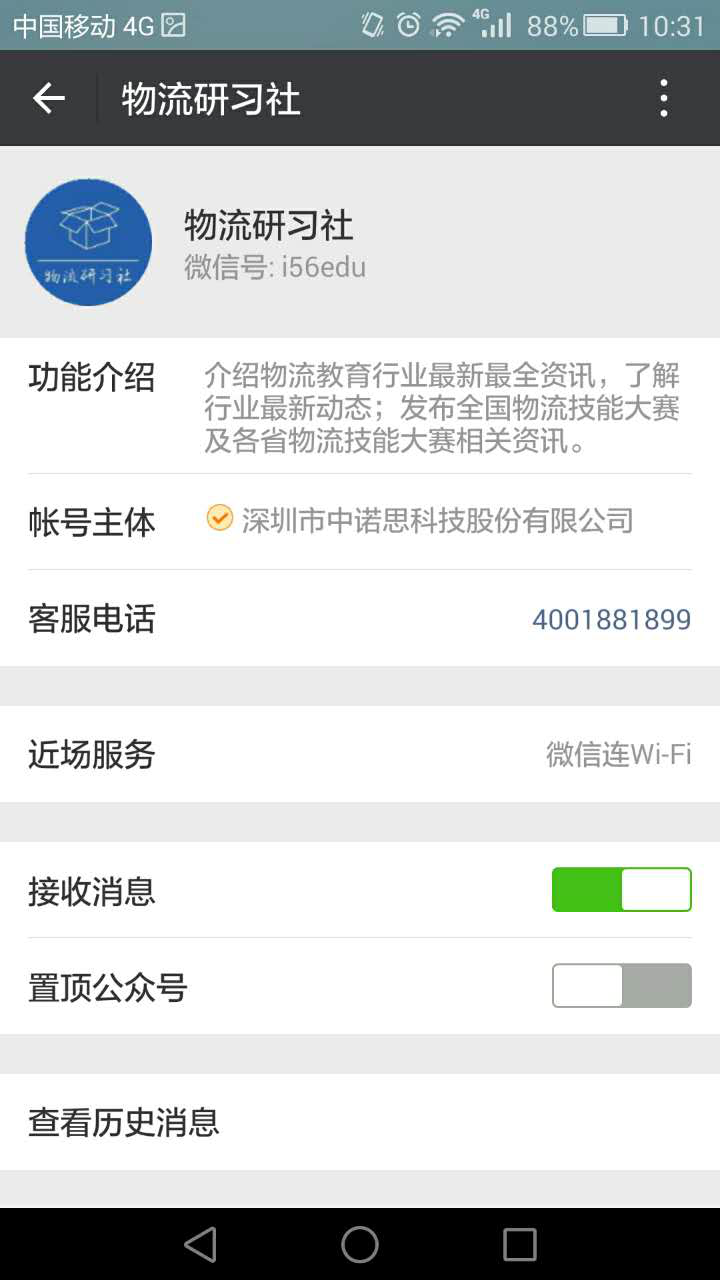
Task: Tap the system home button
Action: point(360,1244)
